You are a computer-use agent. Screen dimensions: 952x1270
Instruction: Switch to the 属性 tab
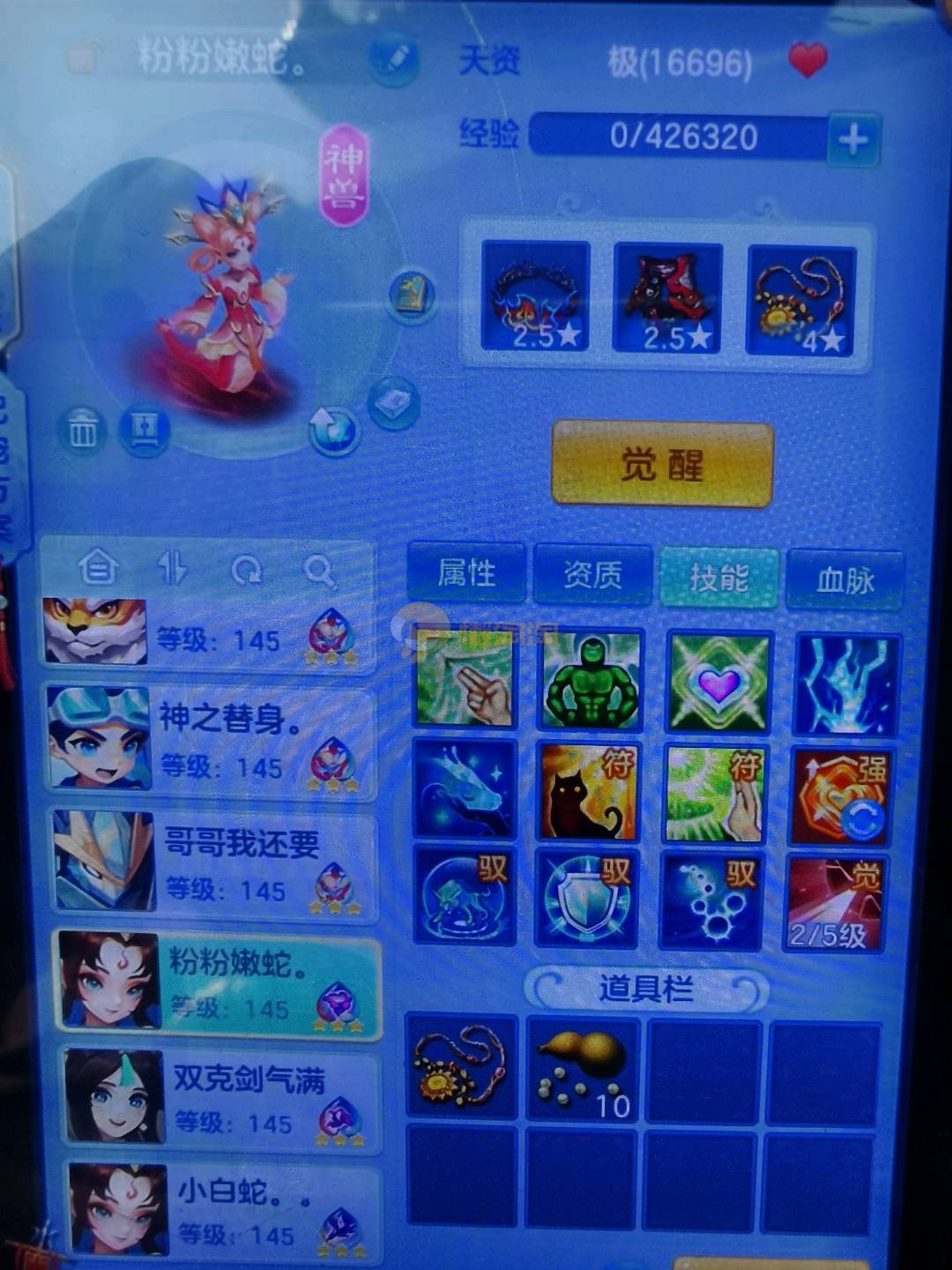point(466,575)
